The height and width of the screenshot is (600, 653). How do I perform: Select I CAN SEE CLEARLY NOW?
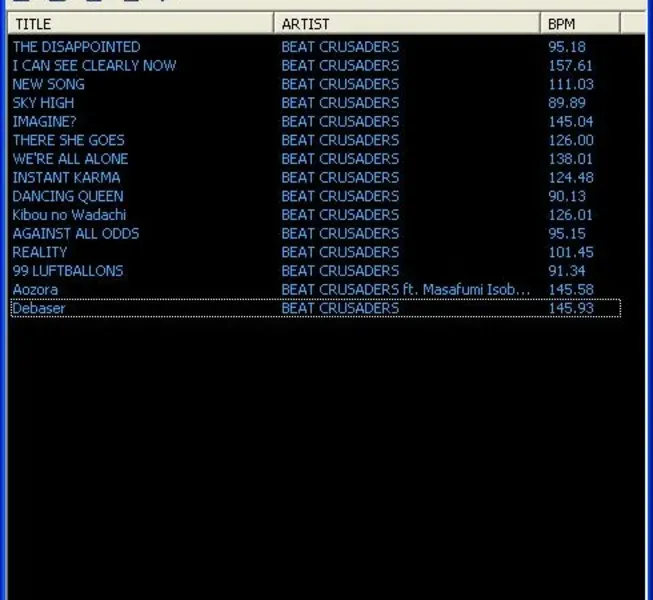point(94,66)
